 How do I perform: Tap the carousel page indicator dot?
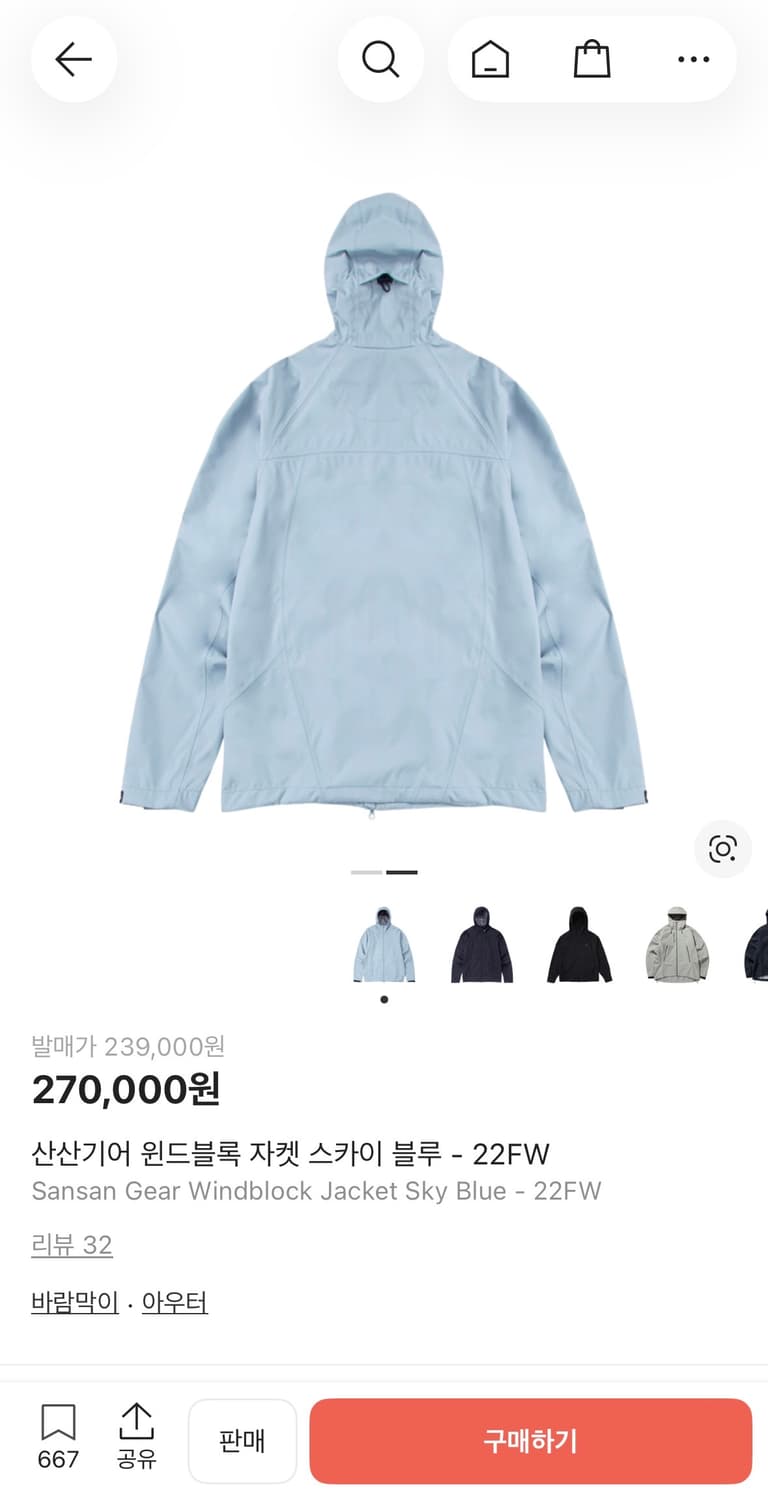[383, 999]
